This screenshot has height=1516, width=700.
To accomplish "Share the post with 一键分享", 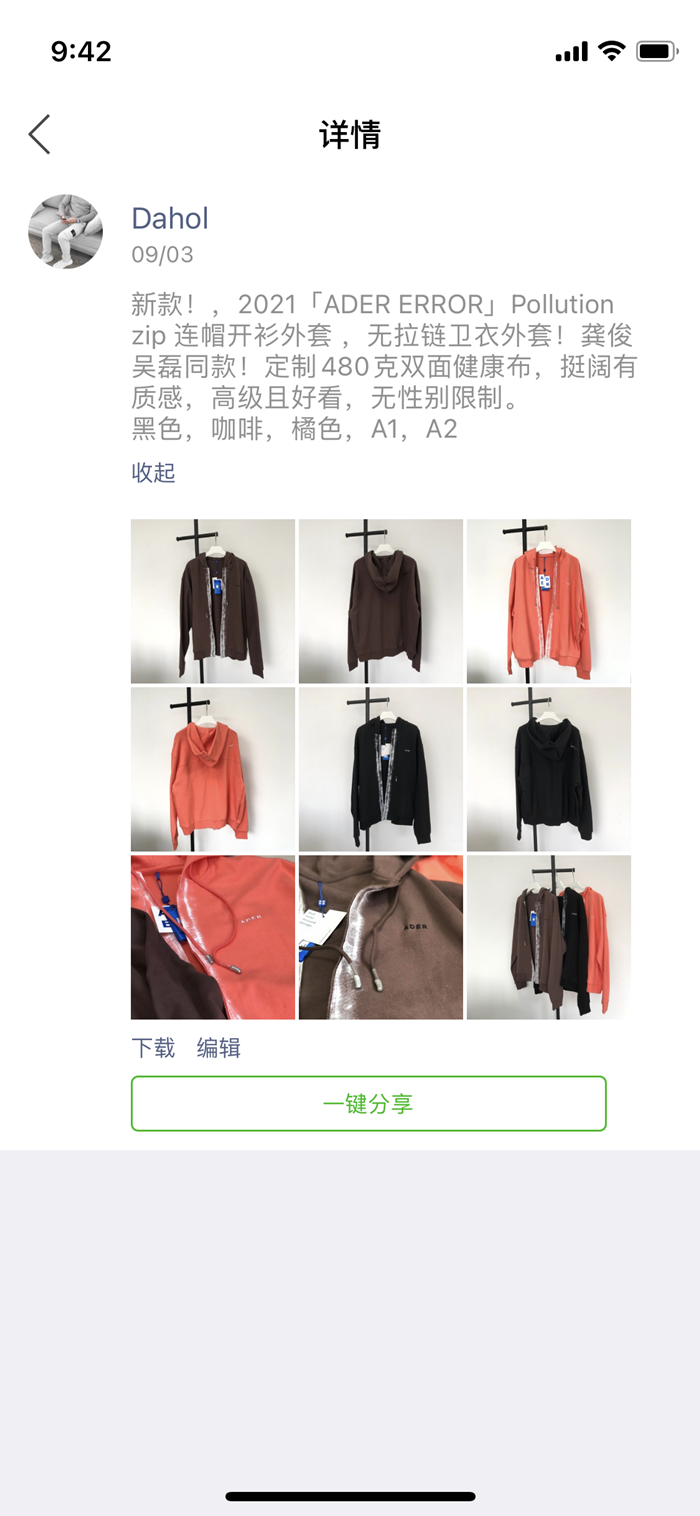I will pyautogui.click(x=368, y=1104).
